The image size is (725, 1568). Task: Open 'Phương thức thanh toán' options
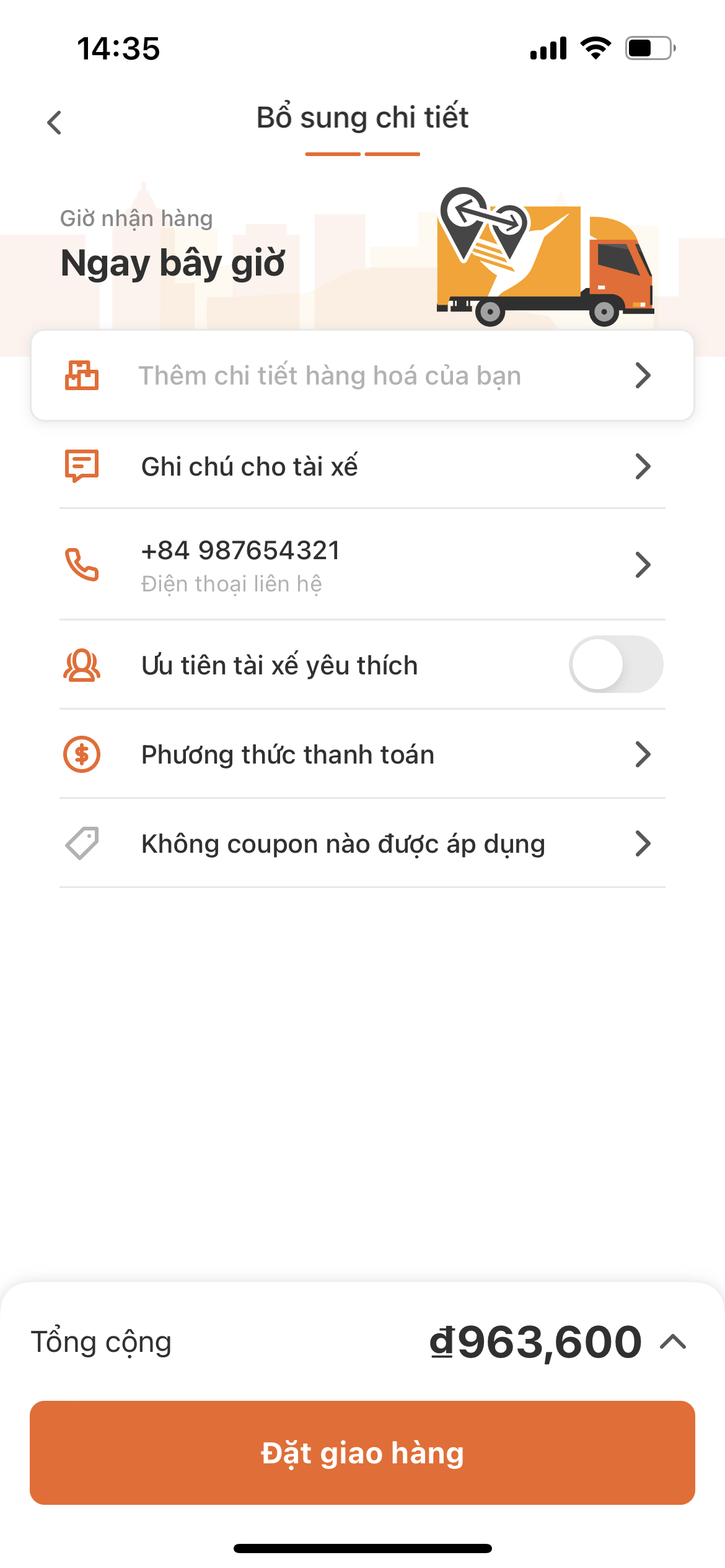coord(362,754)
